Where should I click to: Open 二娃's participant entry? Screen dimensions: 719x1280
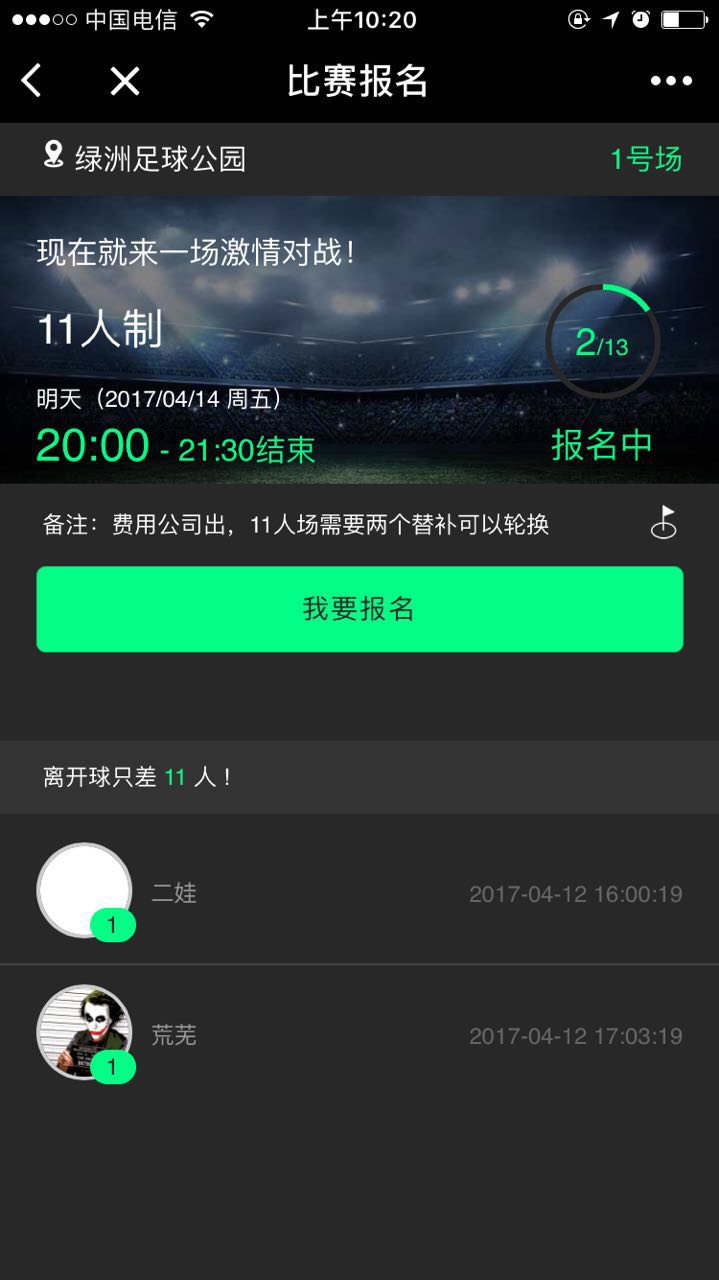coord(359,892)
